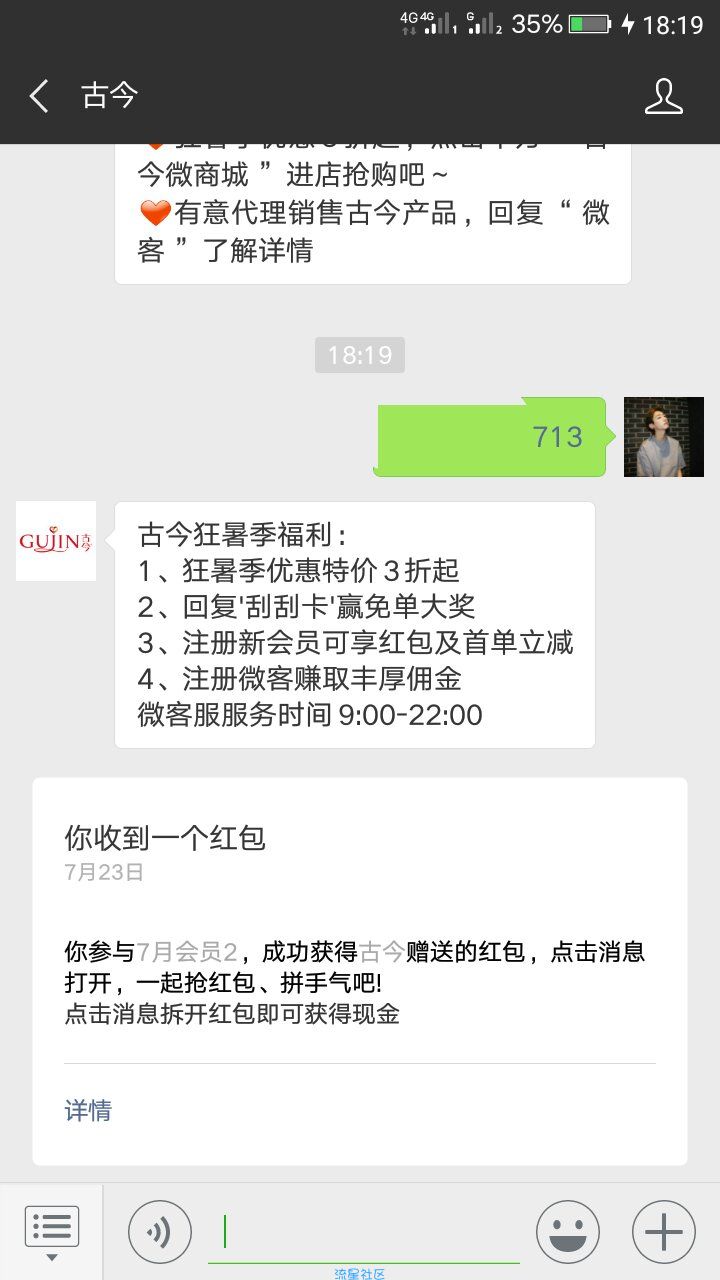Image resolution: width=720 pixels, height=1280 pixels.
Task: Open the 古今 account profile icon
Action: tap(663, 97)
